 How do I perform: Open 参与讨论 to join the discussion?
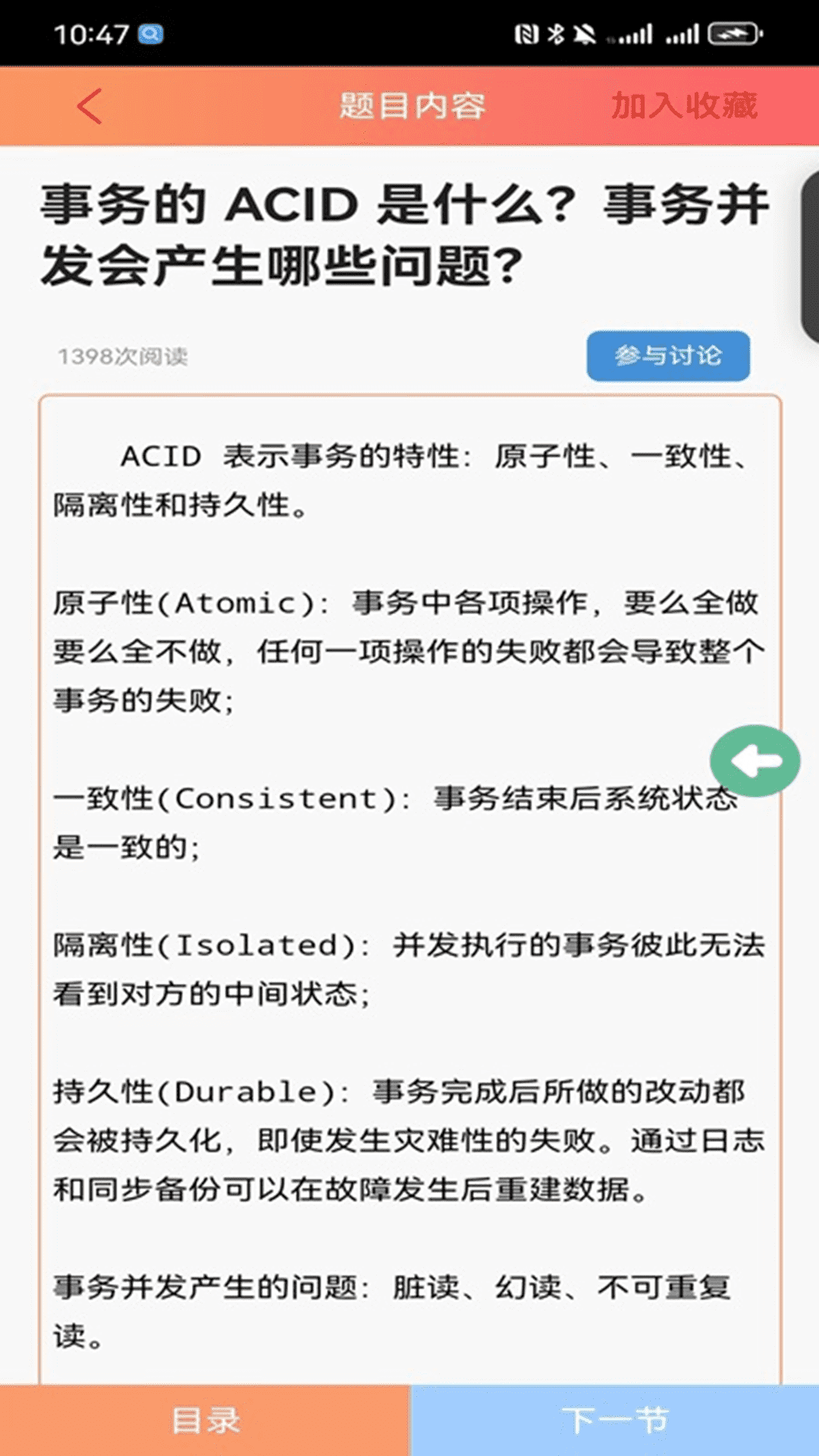pos(668,356)
